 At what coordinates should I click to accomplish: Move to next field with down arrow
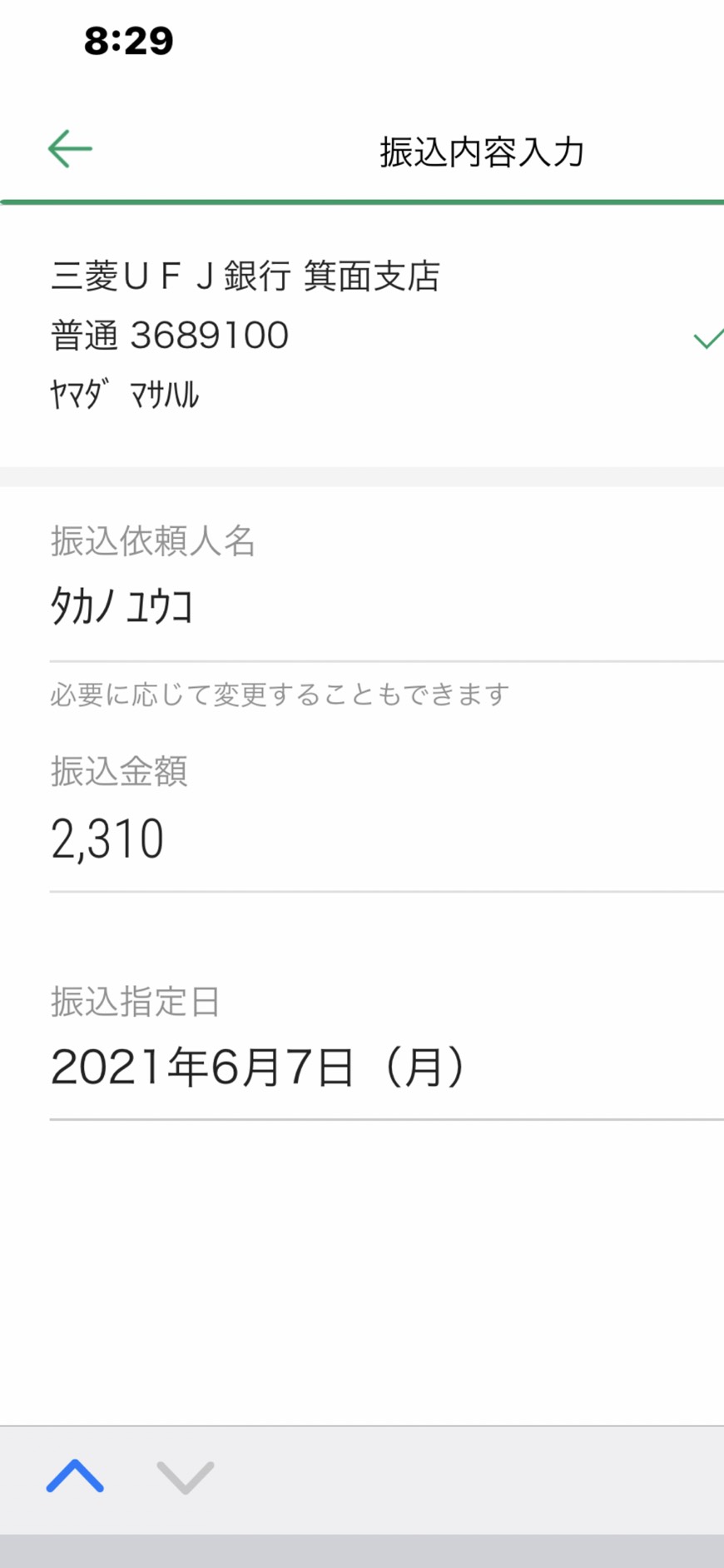[x=186, y=1477]
